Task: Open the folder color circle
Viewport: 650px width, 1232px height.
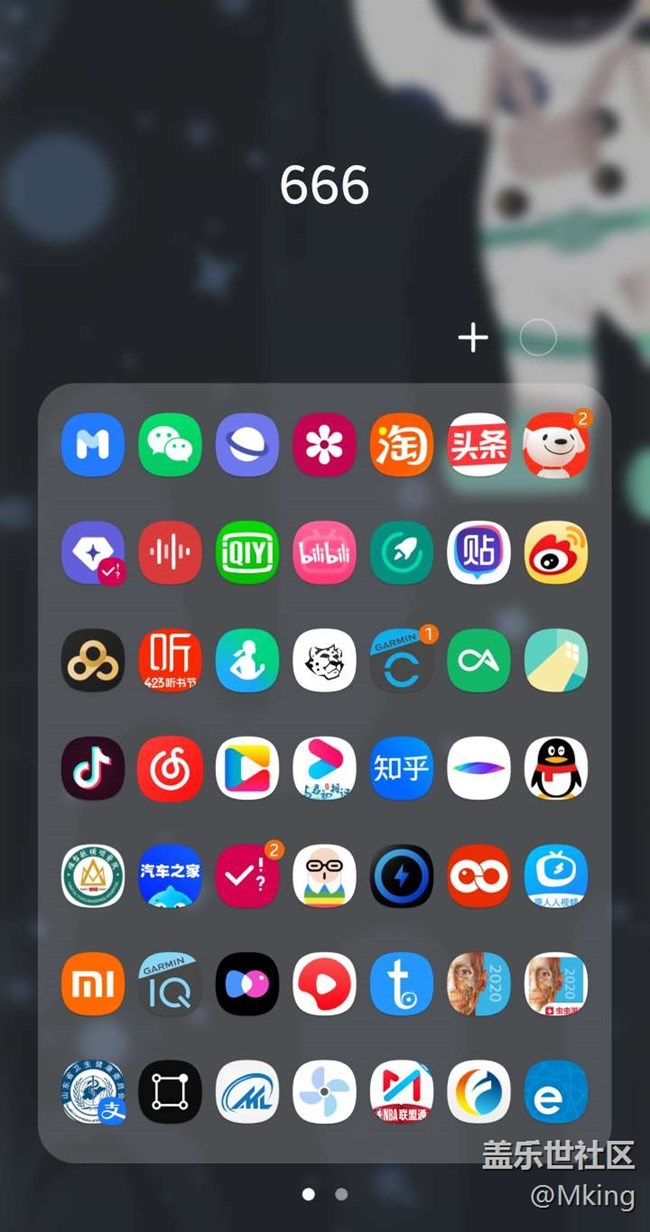Action: (537, 338)
